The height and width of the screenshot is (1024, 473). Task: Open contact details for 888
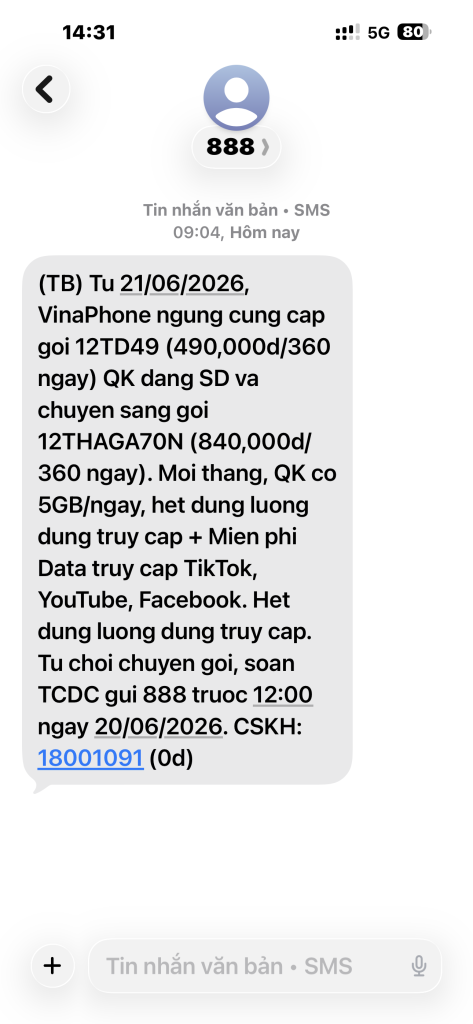click(x=236, y=147)
